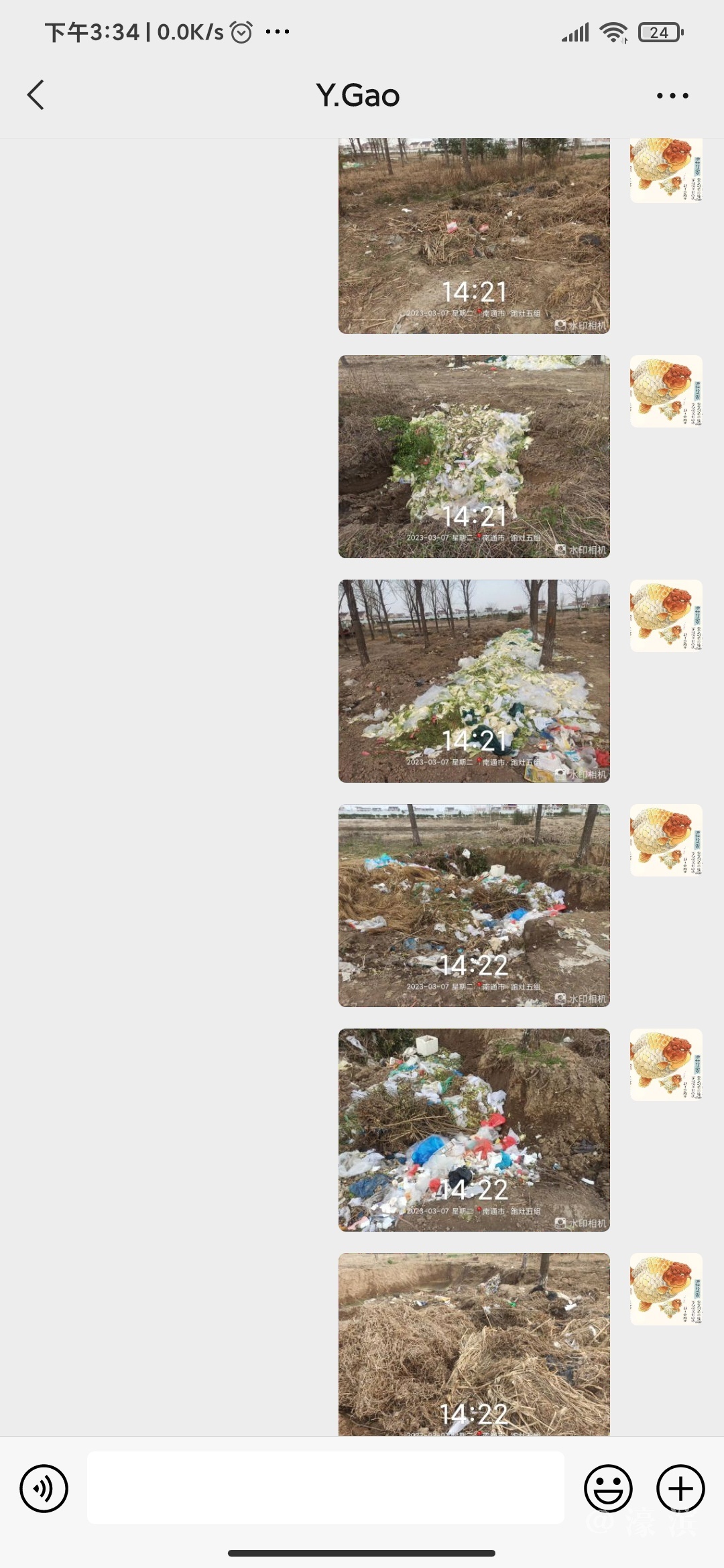Open the plus attachment menu
This screenshot has width=724, height=1568.
(680, 1489)
